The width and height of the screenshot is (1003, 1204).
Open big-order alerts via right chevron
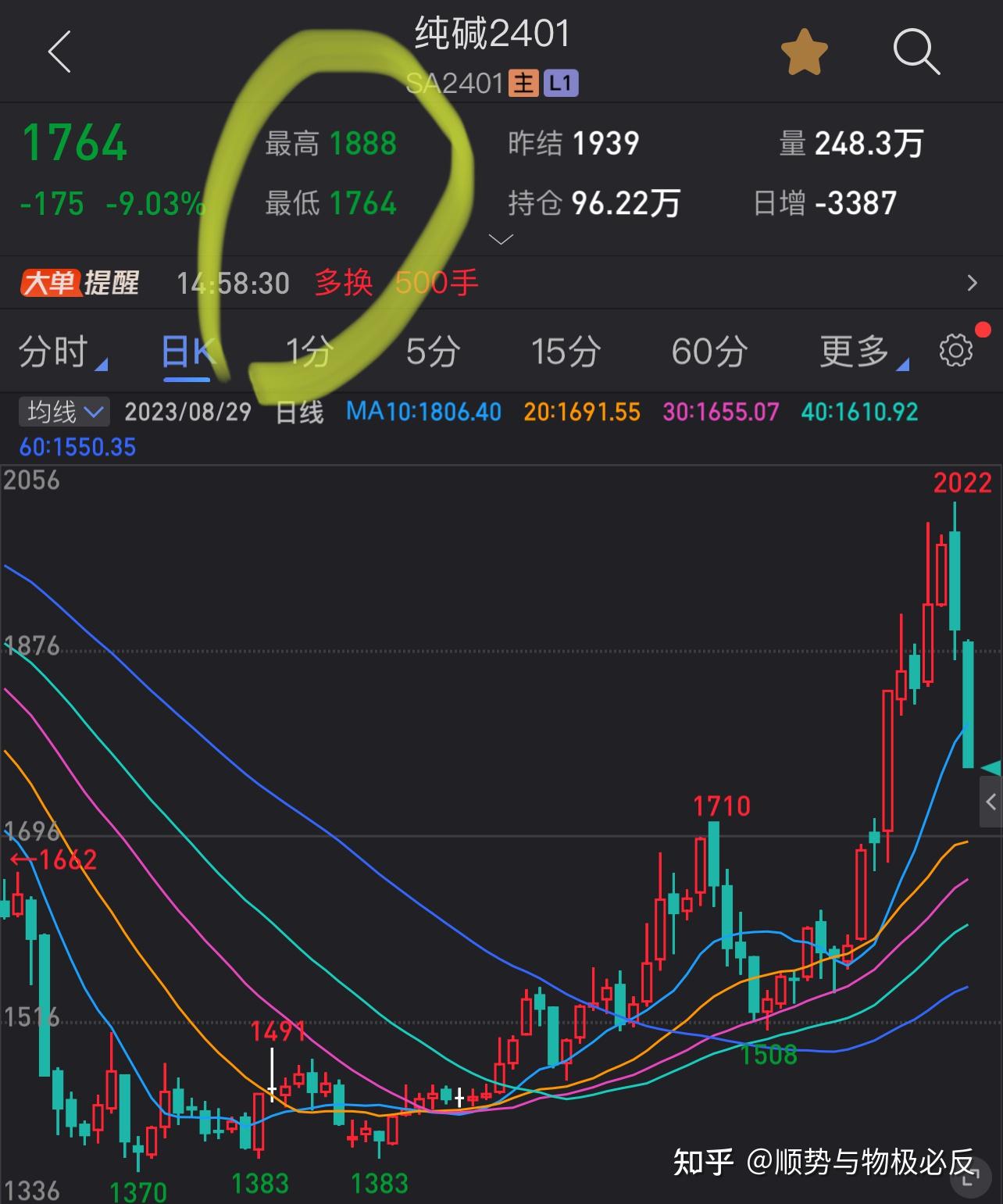[973, 284]
